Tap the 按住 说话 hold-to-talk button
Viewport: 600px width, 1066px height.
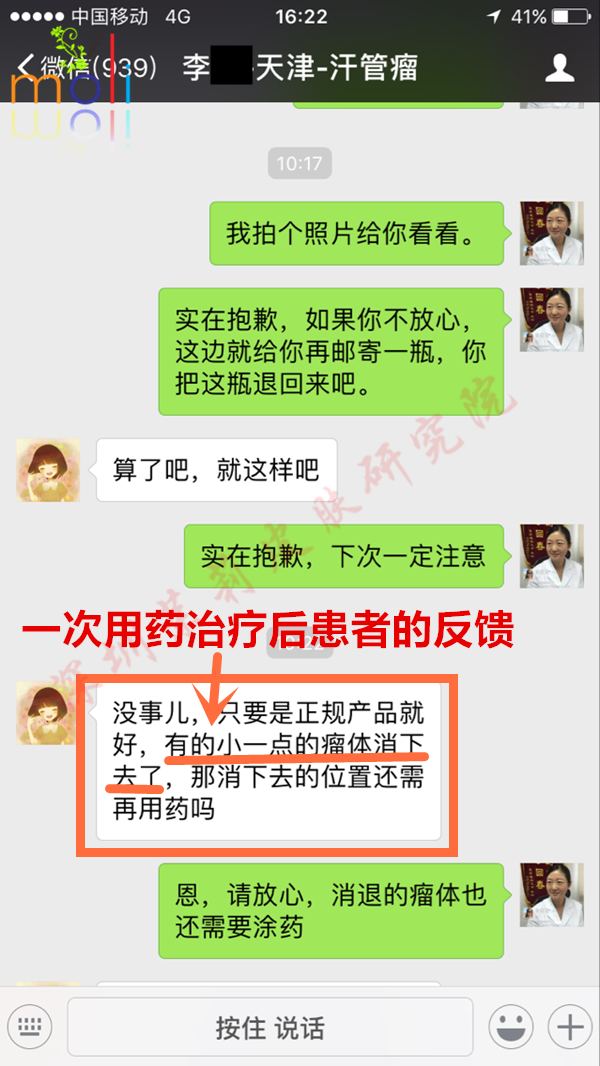(269, 1027)
